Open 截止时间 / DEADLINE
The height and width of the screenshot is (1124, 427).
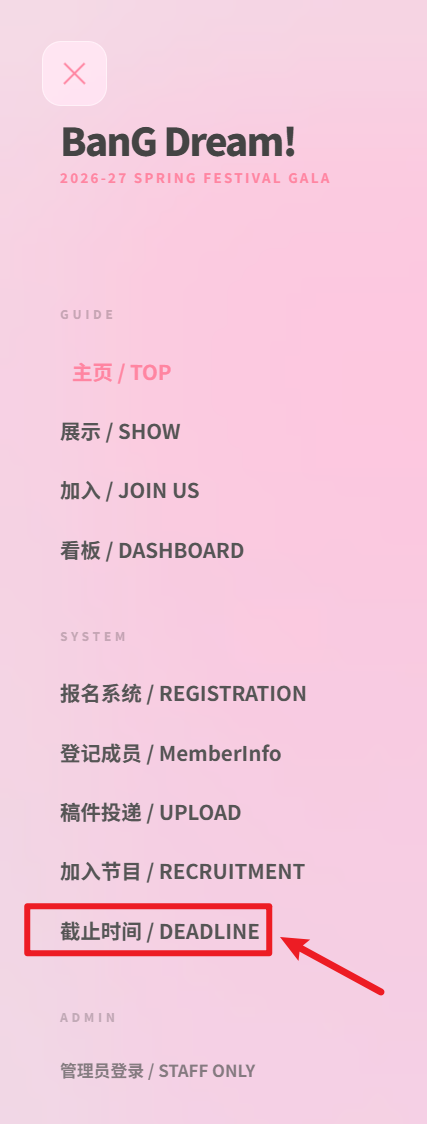[160, 931]
